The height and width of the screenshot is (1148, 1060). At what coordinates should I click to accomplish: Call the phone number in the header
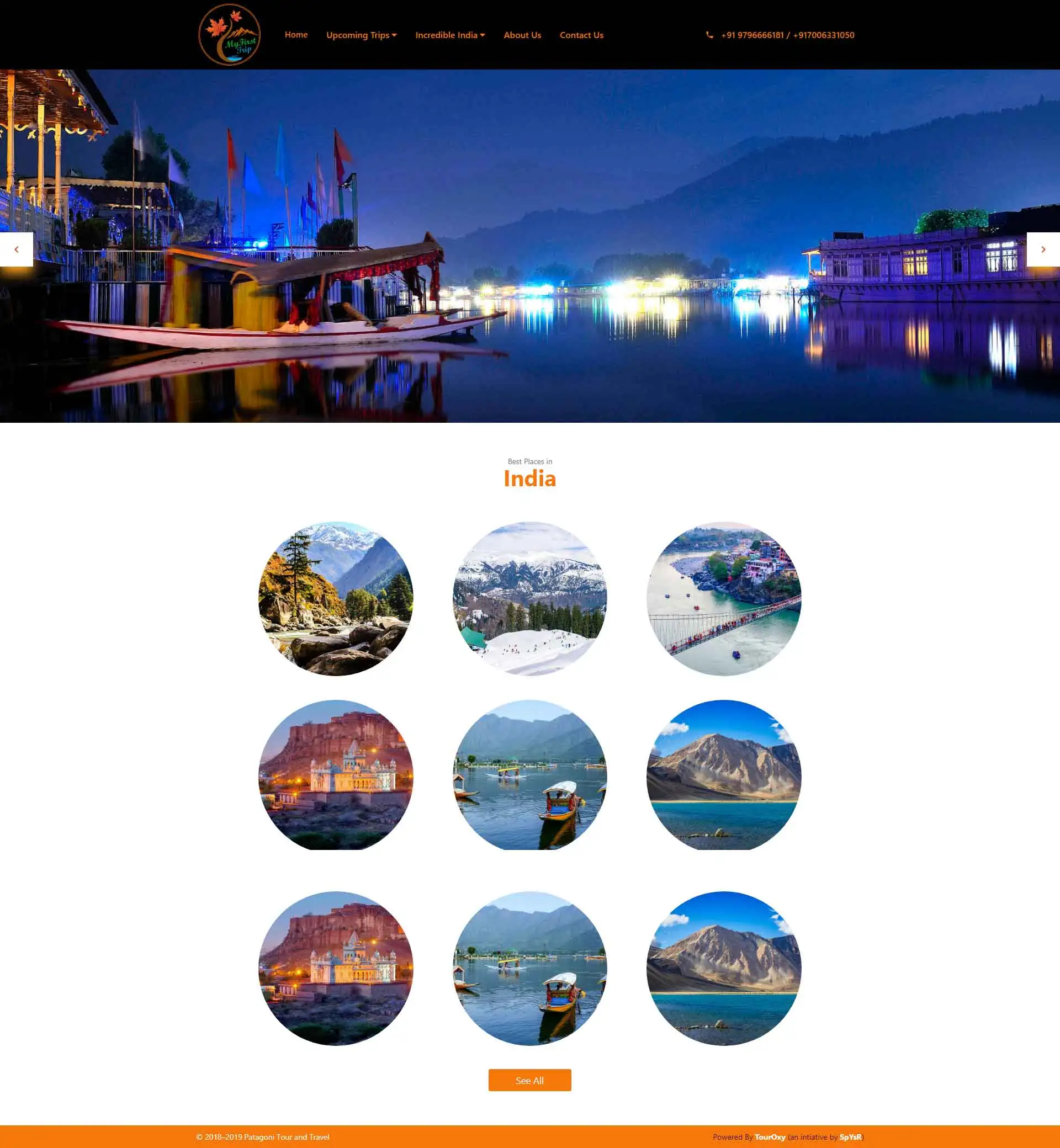pyautogui.click(x=787, y=35)
